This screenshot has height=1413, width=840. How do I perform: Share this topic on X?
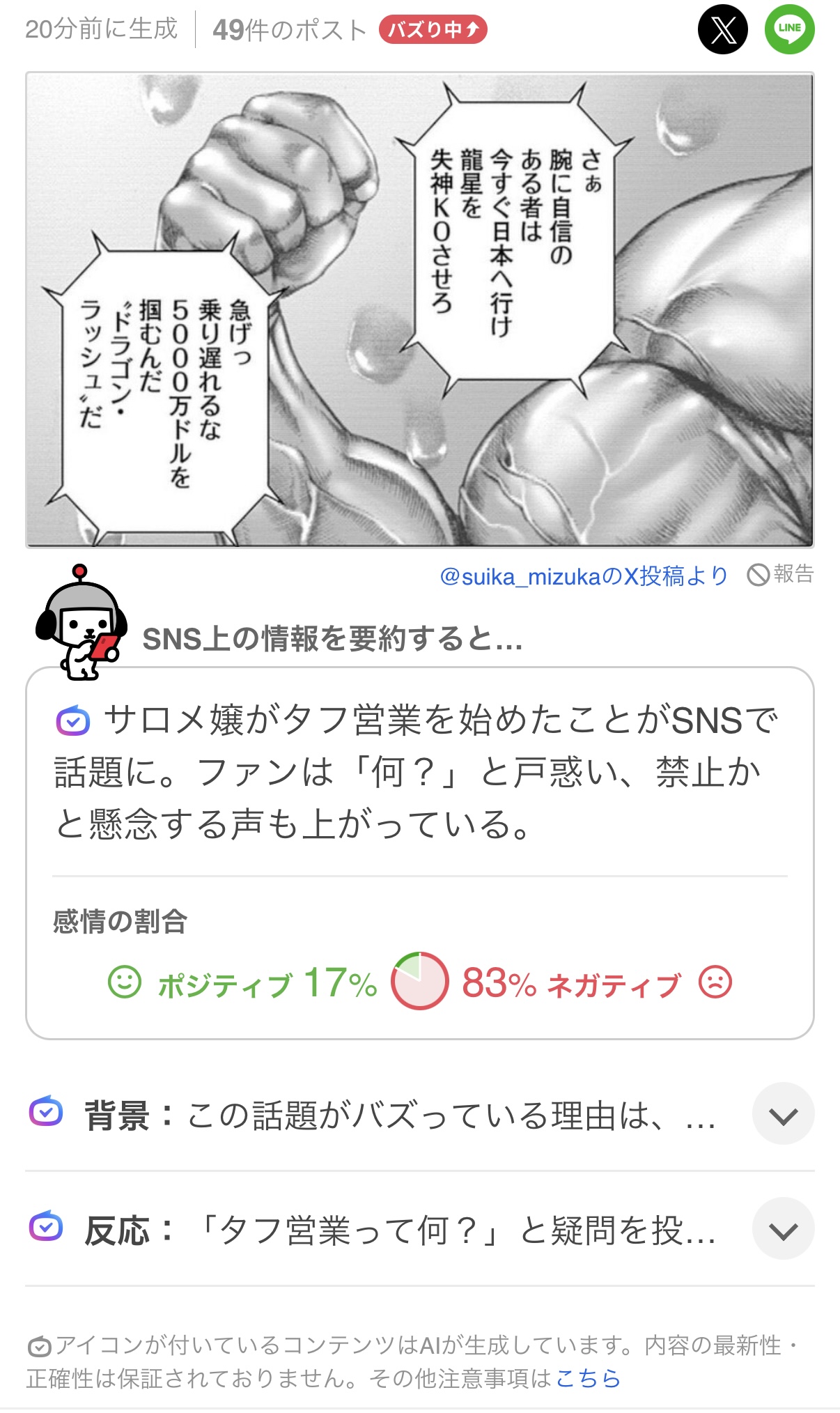tap(722, 30)
